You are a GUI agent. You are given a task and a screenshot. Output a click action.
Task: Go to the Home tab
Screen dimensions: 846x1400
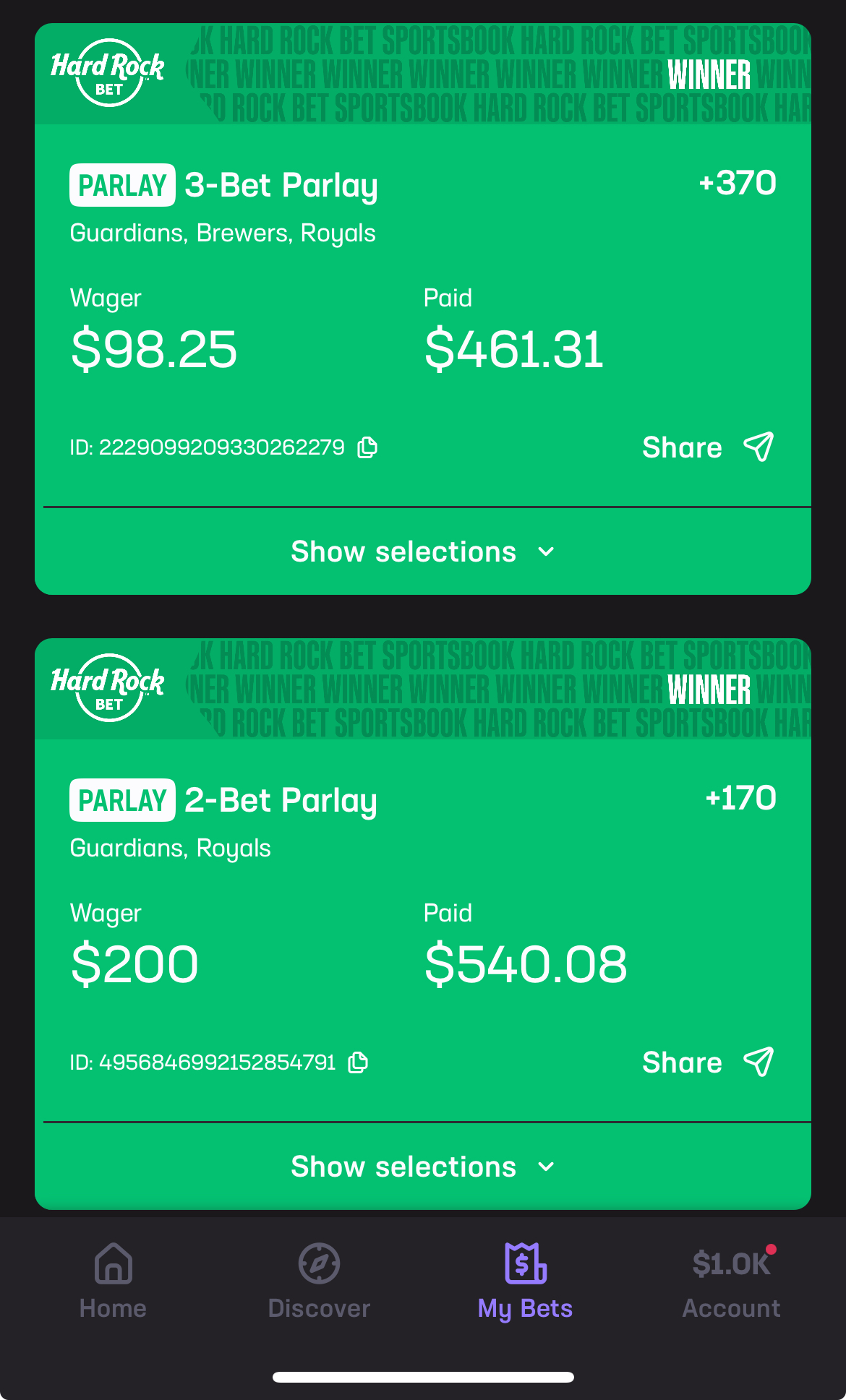[x=113, y=1281]
